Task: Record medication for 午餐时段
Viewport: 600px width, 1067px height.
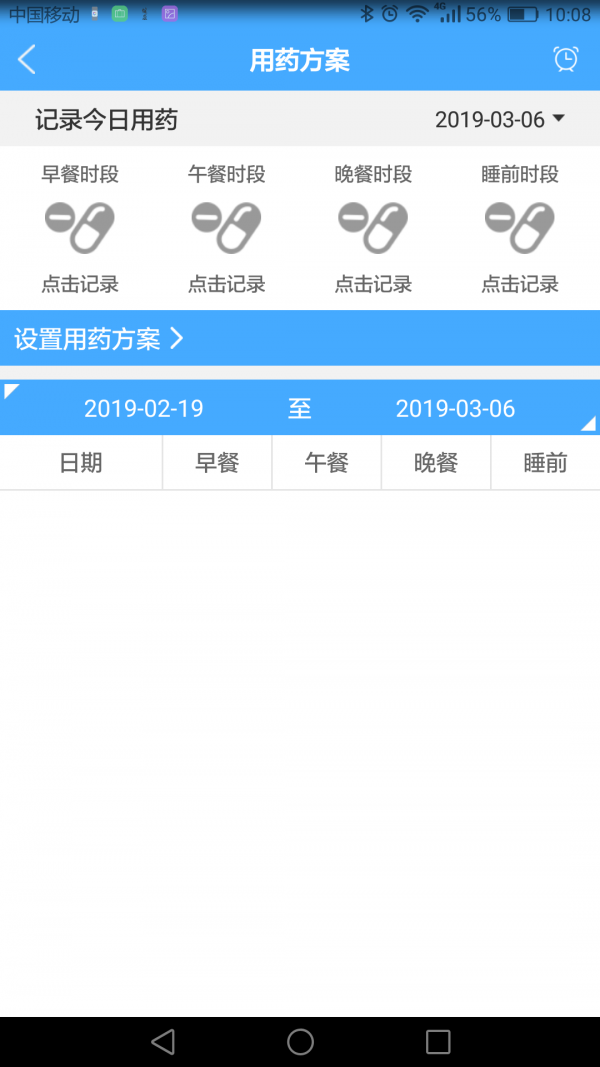Action: click(x=227, y=228)
